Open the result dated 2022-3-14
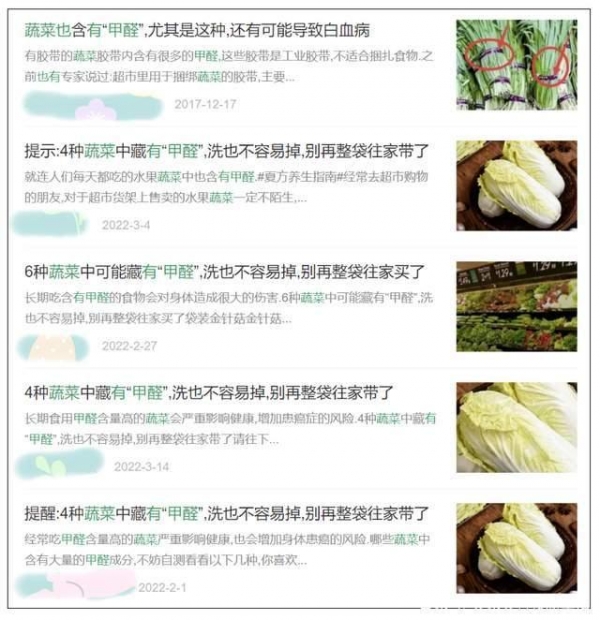600x620 pixels. pyautogui.click(x=208, y=393)
